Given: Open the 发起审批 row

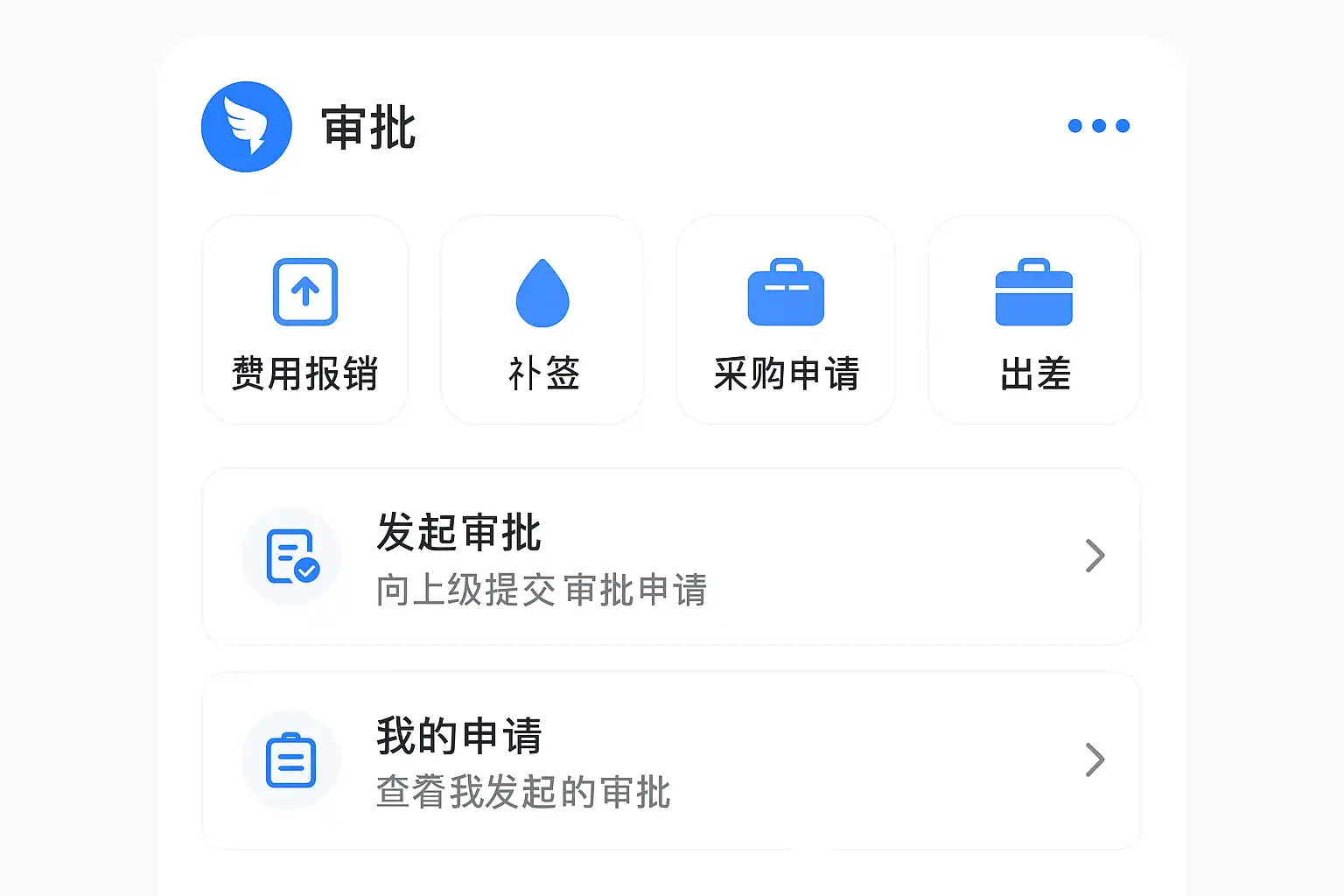Looking at the screenshot, I should [x=671, y=556].
